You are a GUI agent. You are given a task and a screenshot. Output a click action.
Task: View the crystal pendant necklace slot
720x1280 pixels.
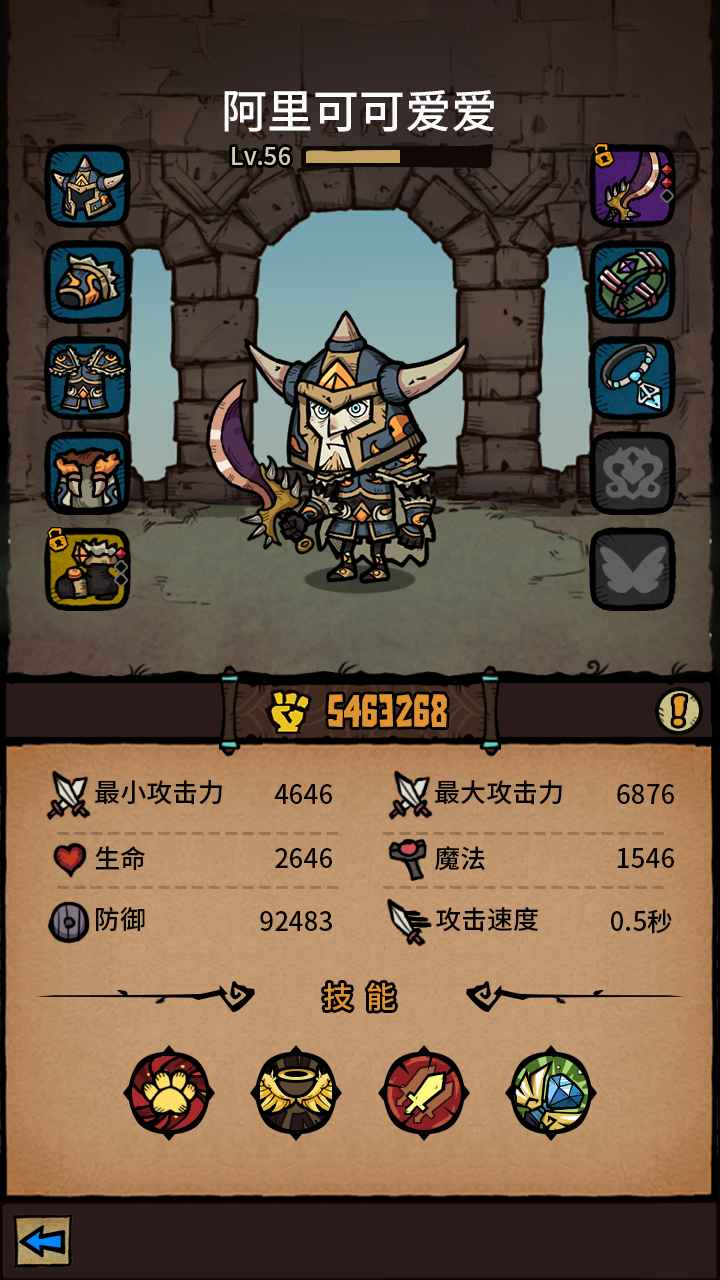click(632, 378)
